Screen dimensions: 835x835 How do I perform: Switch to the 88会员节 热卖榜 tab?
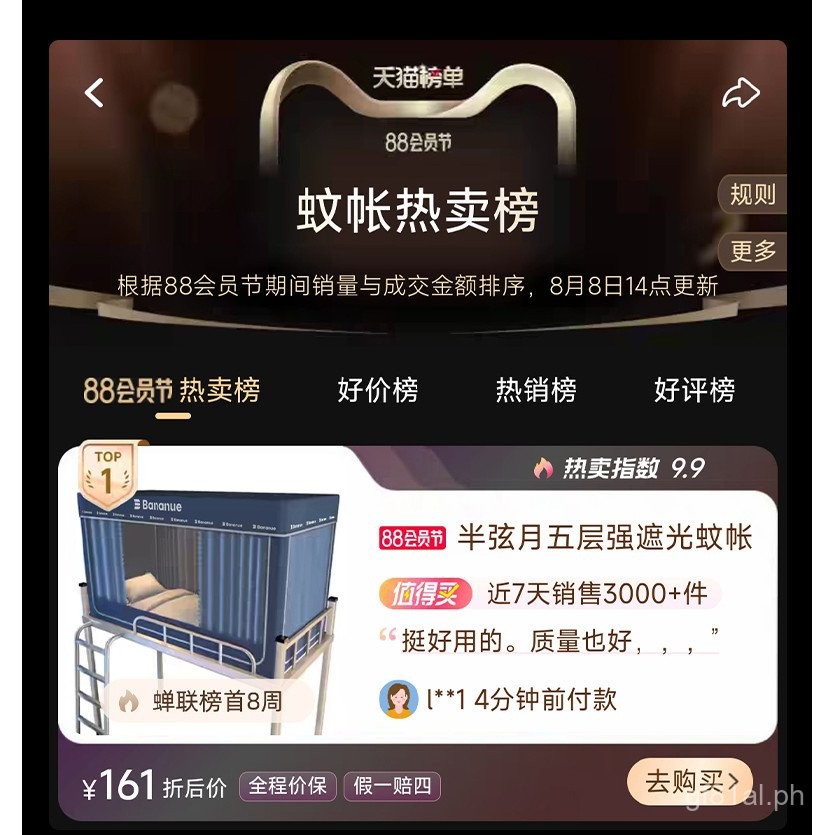click(171, 390)
